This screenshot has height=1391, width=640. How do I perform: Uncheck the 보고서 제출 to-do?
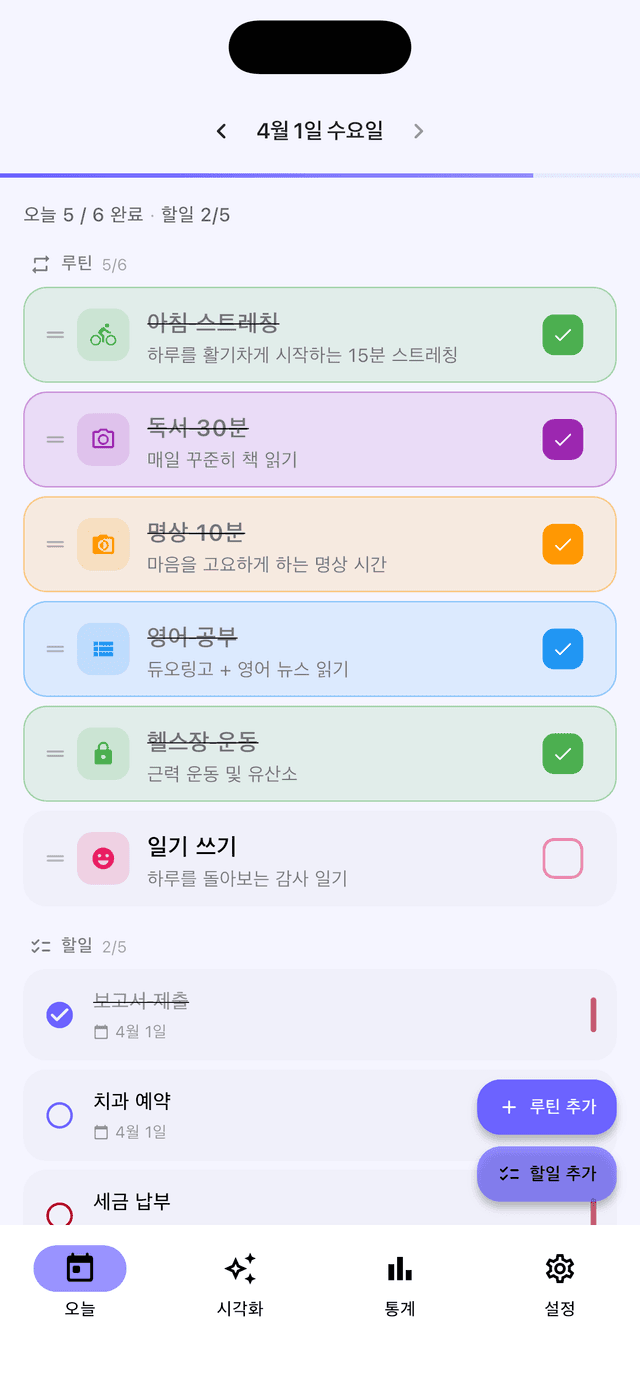(60, 1015)
